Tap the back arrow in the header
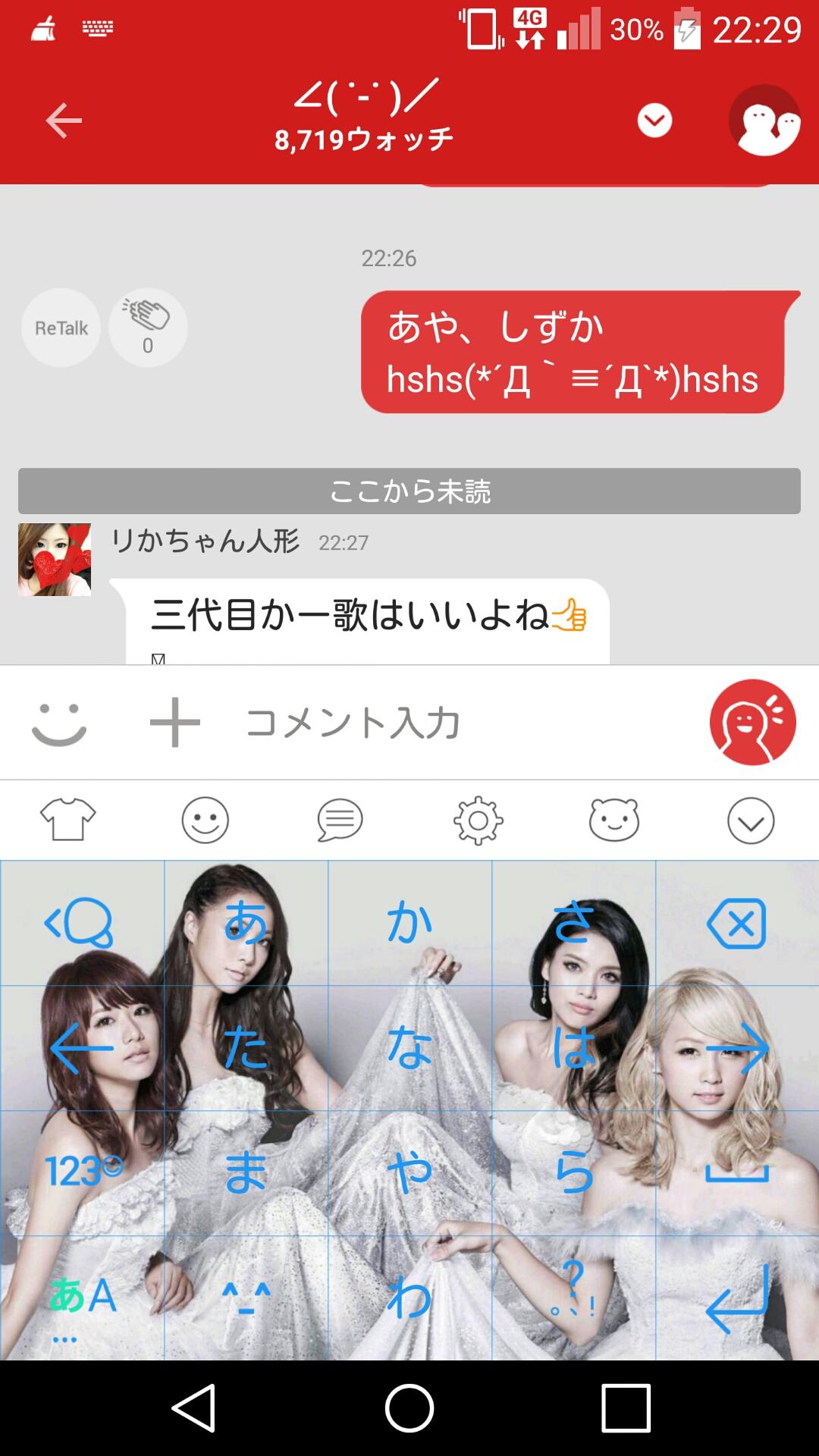The image size is (819, 1456). [64, 119]
